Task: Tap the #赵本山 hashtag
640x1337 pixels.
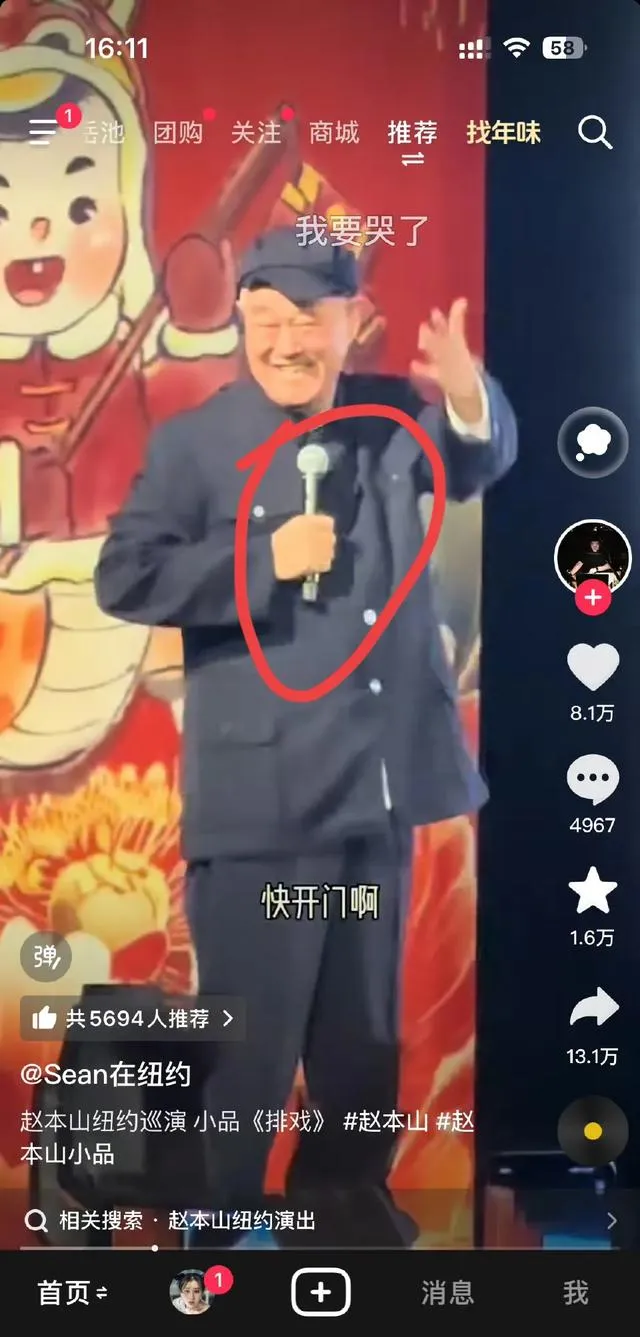Action: tap(386, 1121)
